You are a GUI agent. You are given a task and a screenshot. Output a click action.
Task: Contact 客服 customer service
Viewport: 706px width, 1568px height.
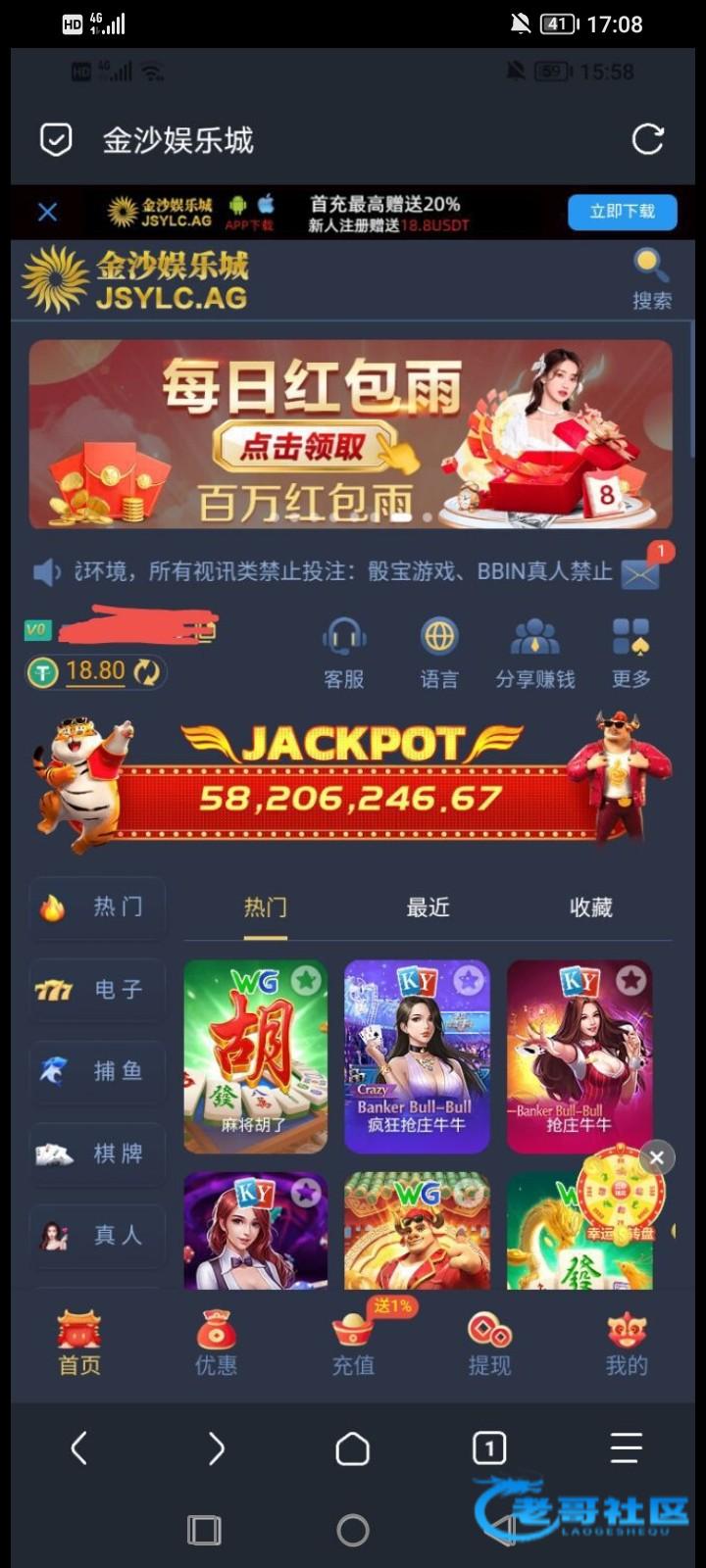click(343, 654)
